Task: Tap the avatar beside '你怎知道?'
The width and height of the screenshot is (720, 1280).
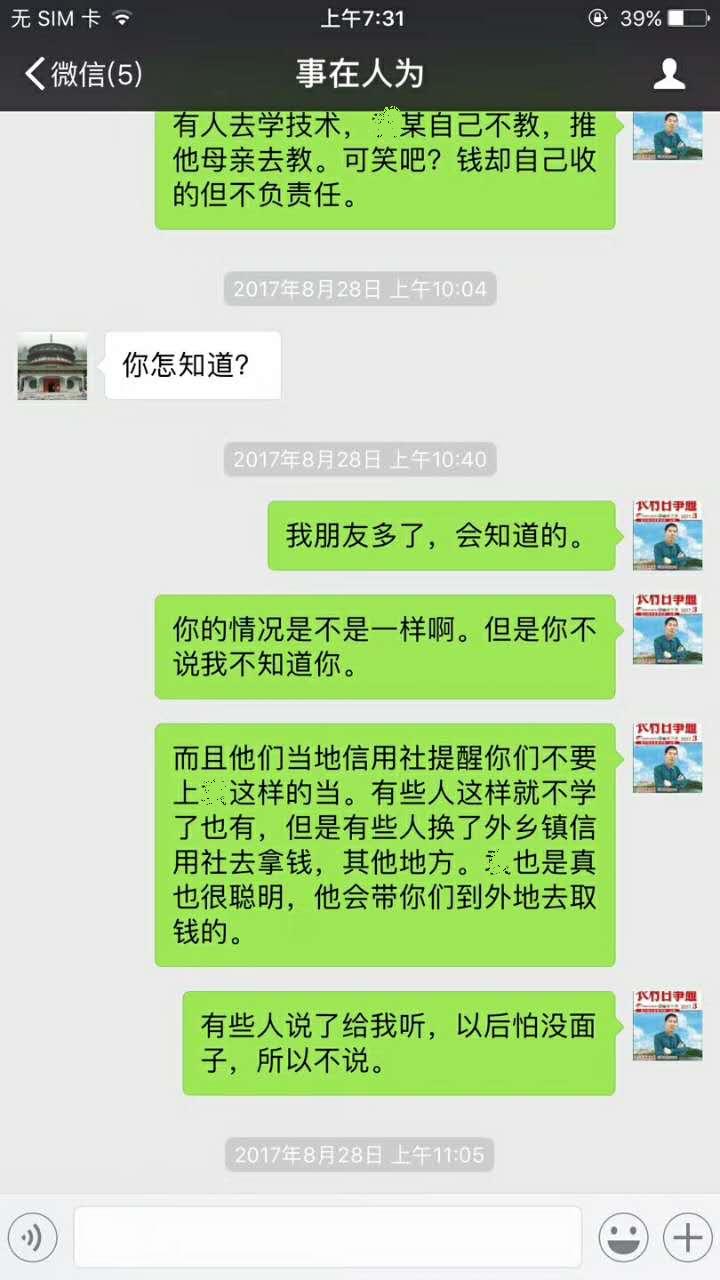Action: coord(52,366)
